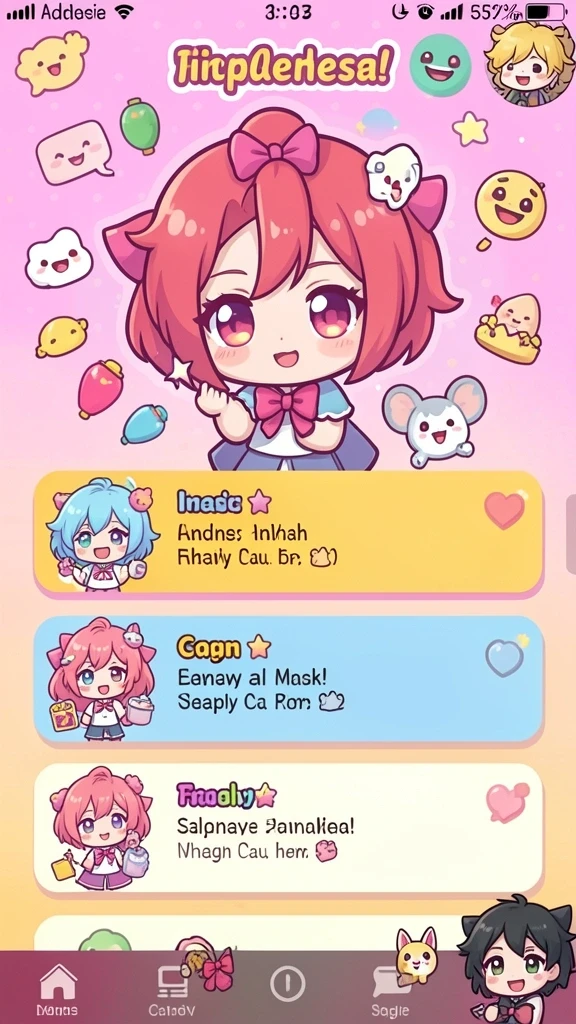Open the Cagn card
576x1024 pixels.
(x=289, y=679)
